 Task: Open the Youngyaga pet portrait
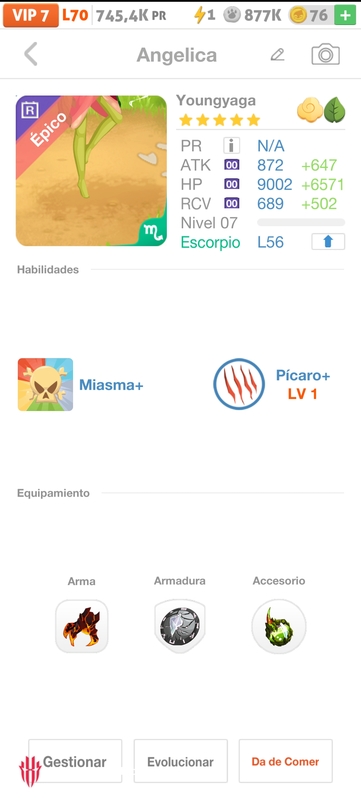[x=91, y=171]
